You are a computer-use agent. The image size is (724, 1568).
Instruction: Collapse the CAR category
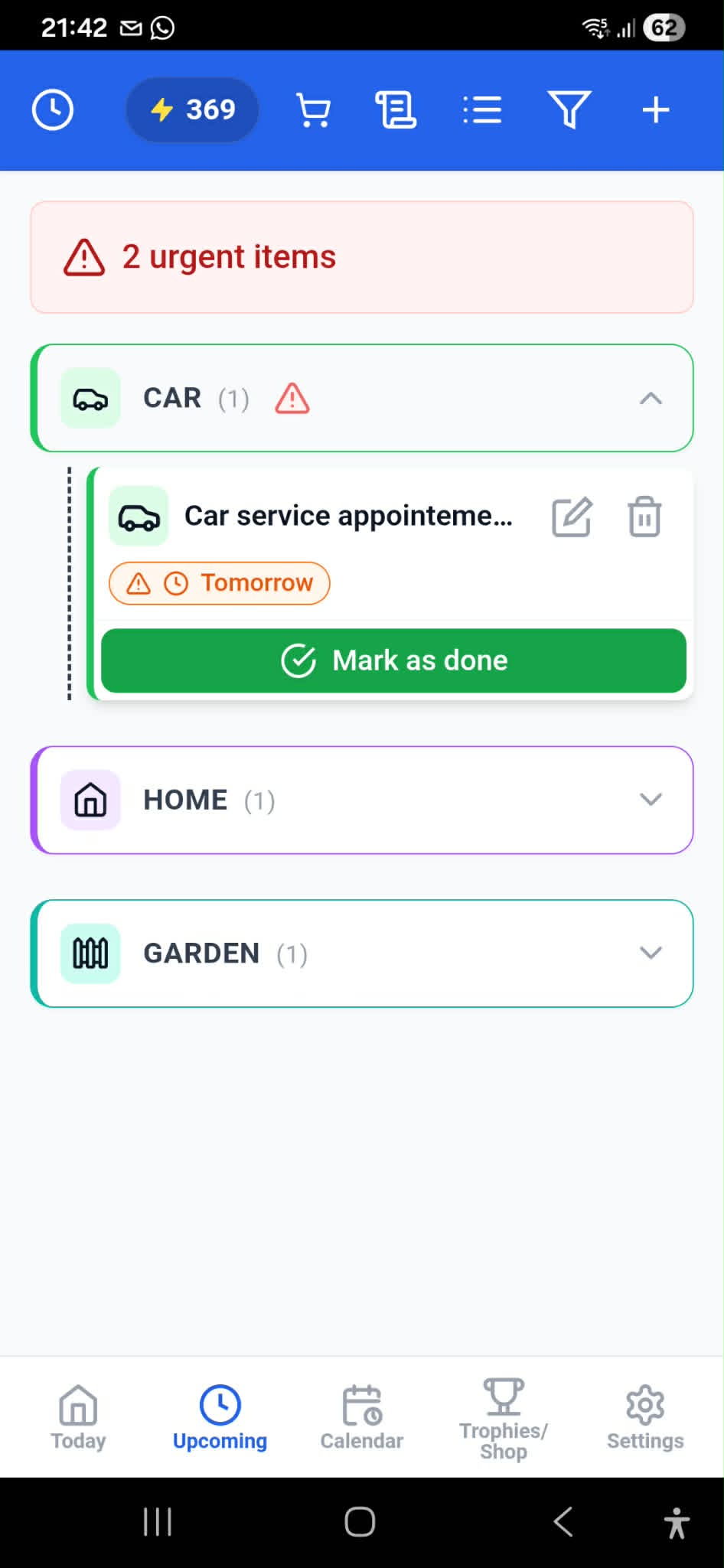pyautogui.click(x=651, y=399)
